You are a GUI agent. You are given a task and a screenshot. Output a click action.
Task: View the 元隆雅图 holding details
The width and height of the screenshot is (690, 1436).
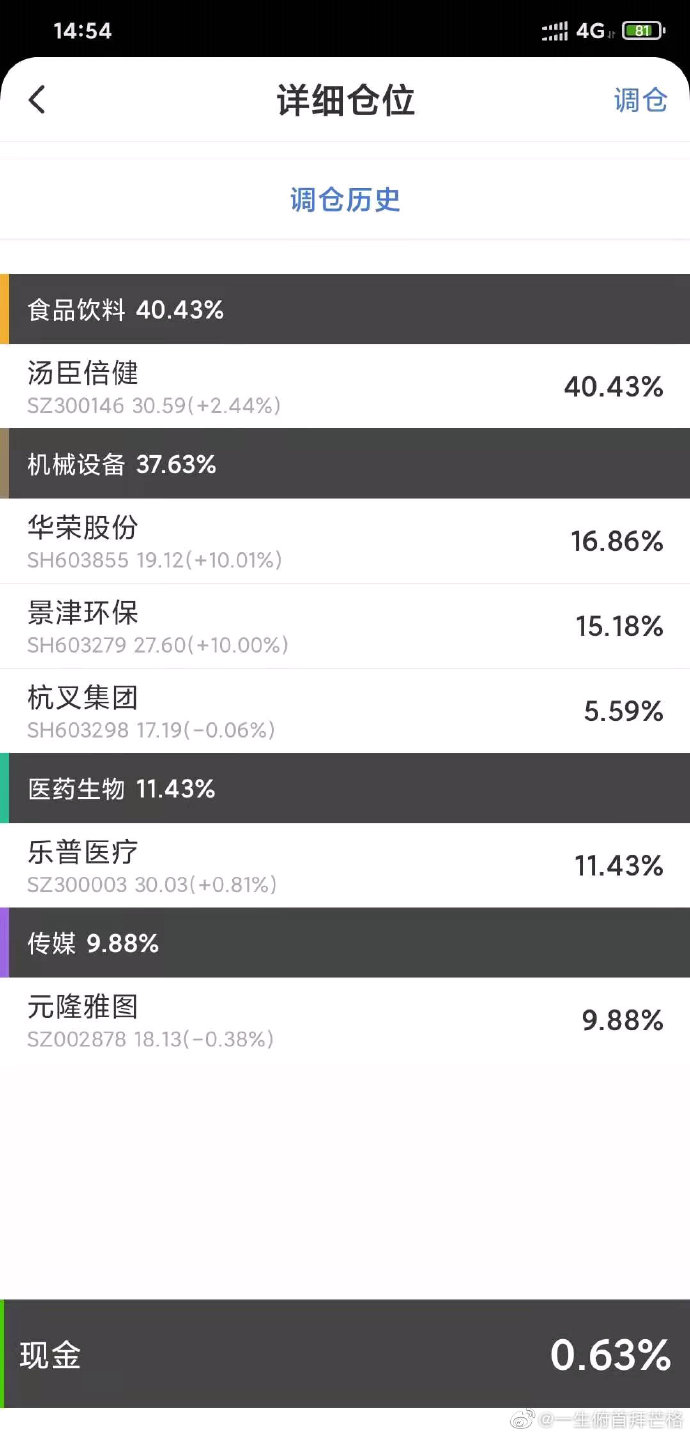(x=345, y=1020)
